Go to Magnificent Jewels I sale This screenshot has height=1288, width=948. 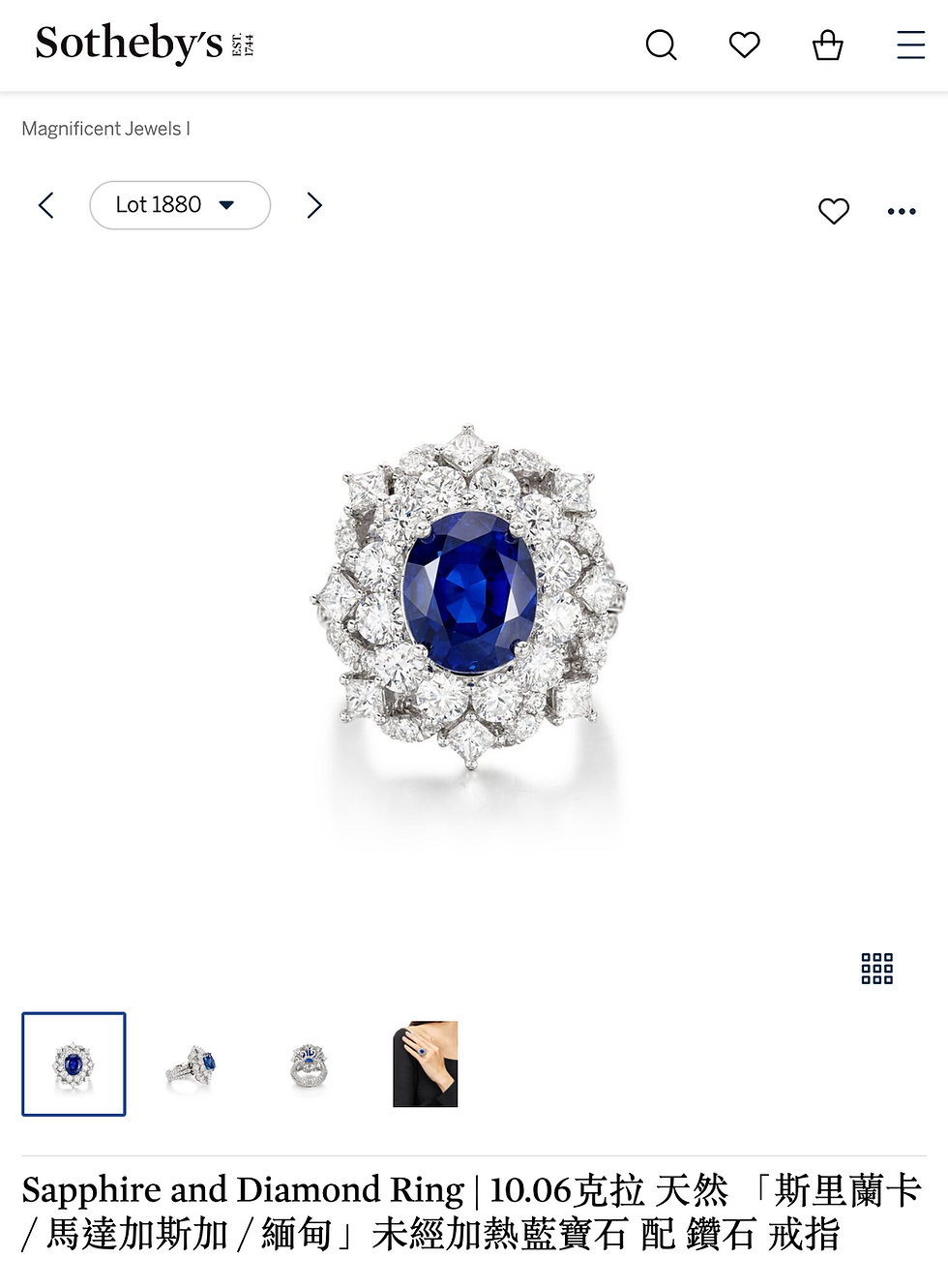tap(105, 129)
